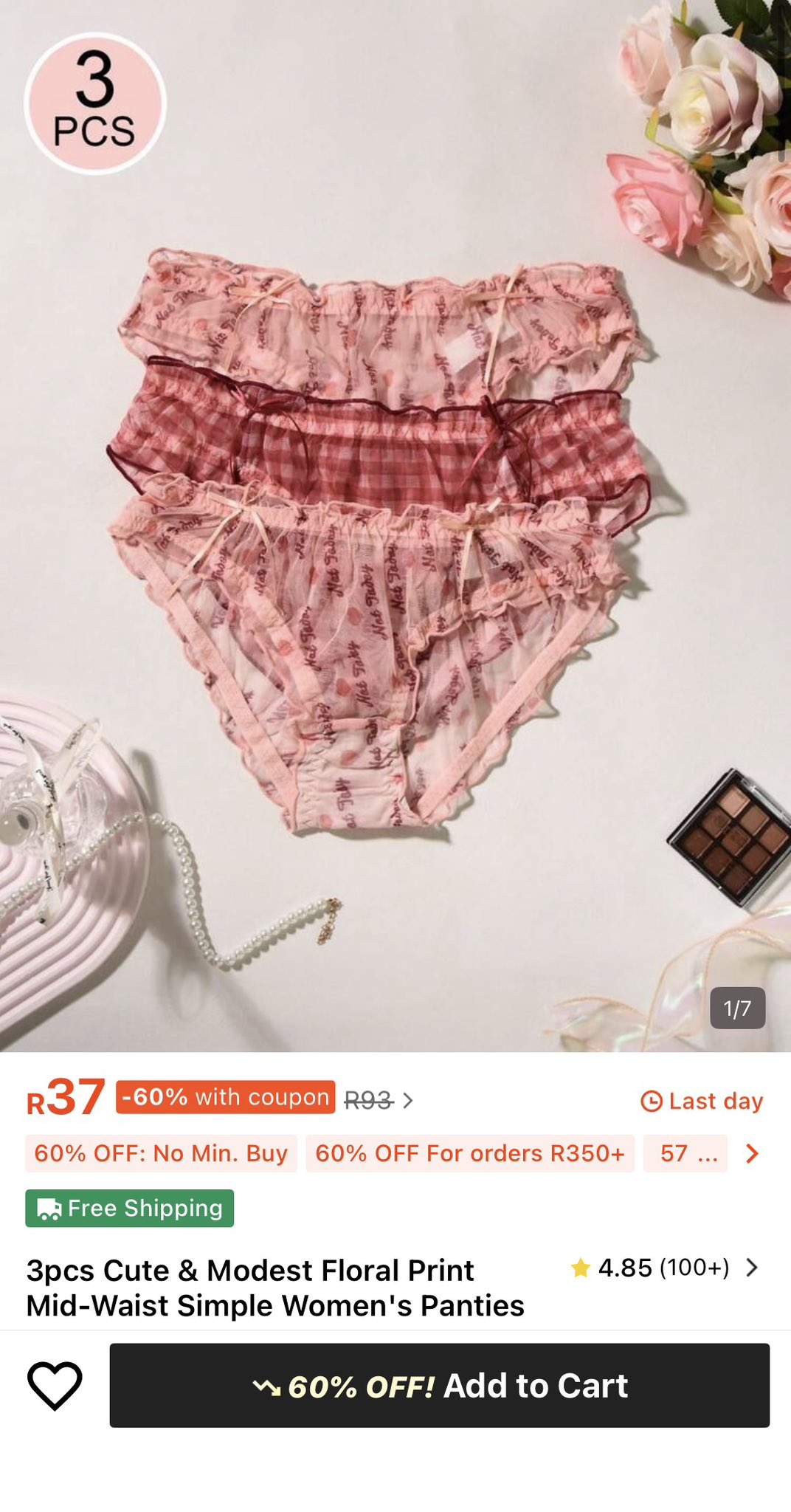View price details next to R93
The height and width of the screenshot is (1512, 791).
[x=408, y=1101]
